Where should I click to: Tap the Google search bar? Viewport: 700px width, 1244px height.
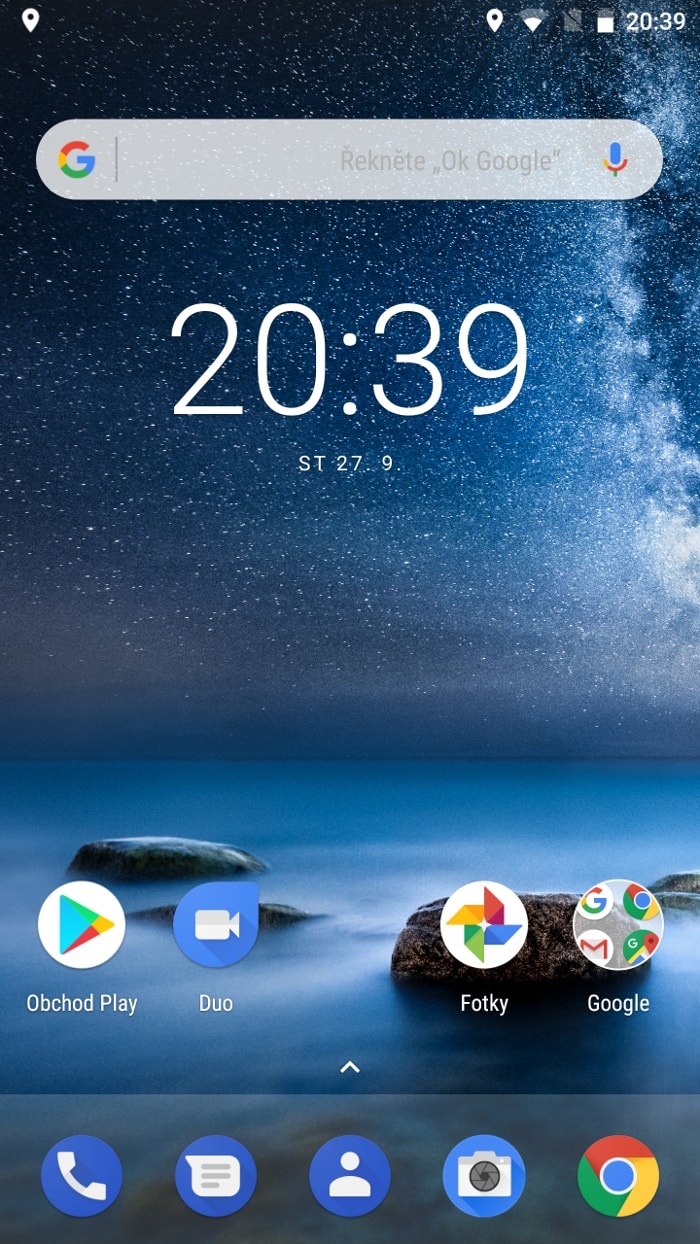[349, 159]
